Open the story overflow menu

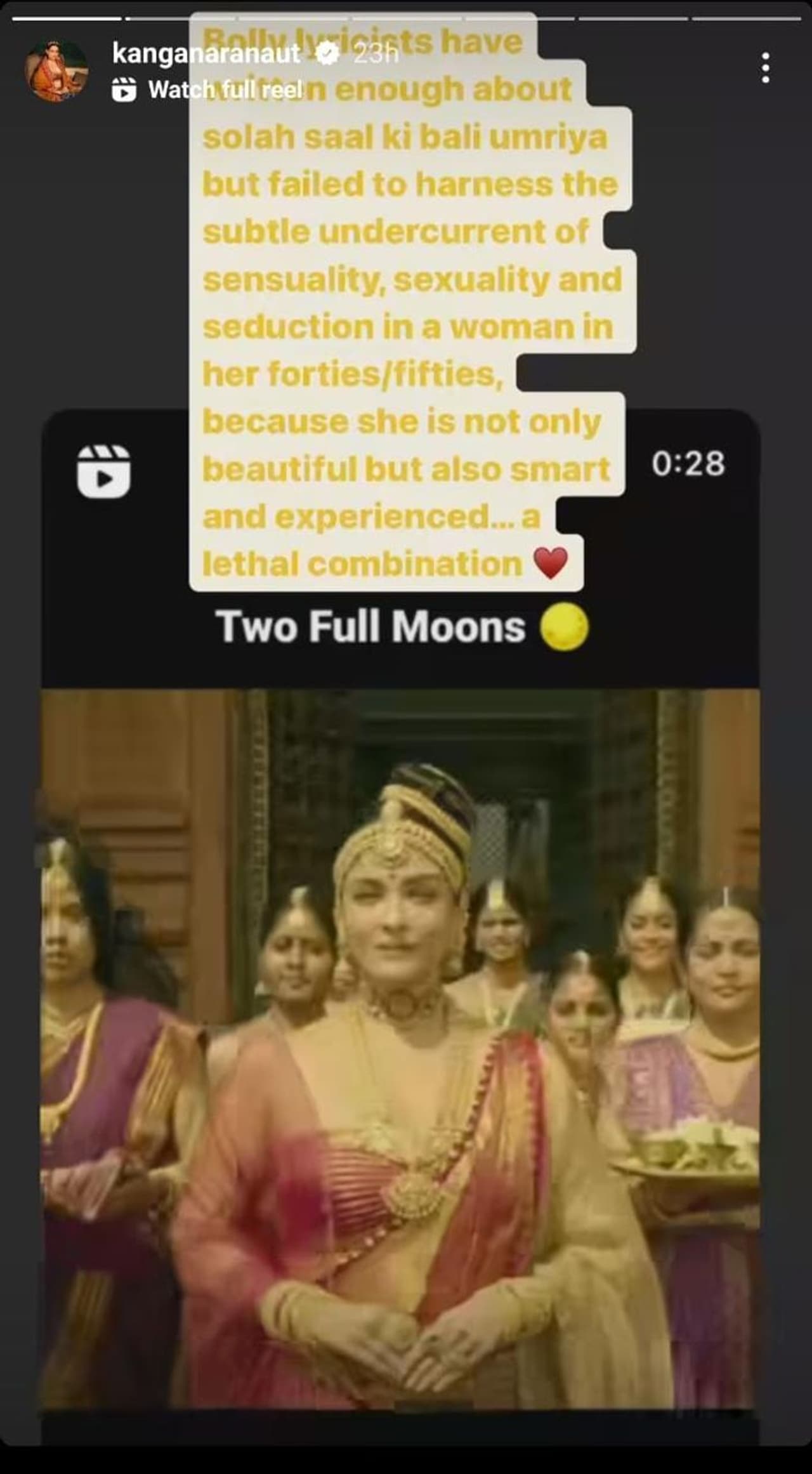(x=766, y=68)
